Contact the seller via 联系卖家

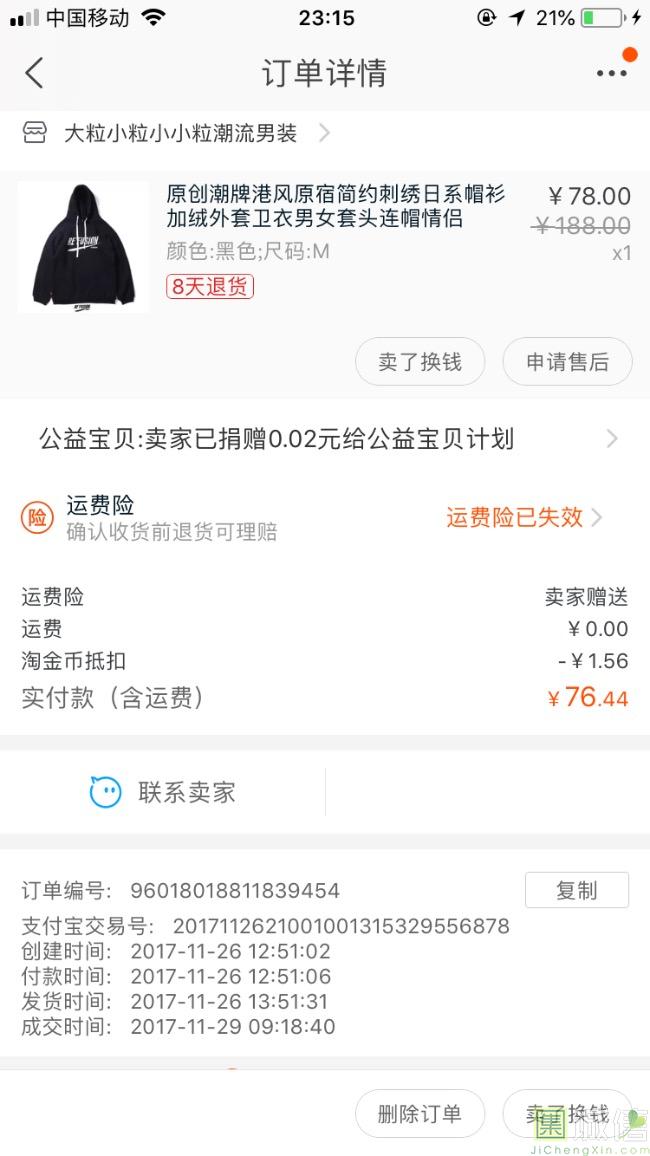click(163, 793)
